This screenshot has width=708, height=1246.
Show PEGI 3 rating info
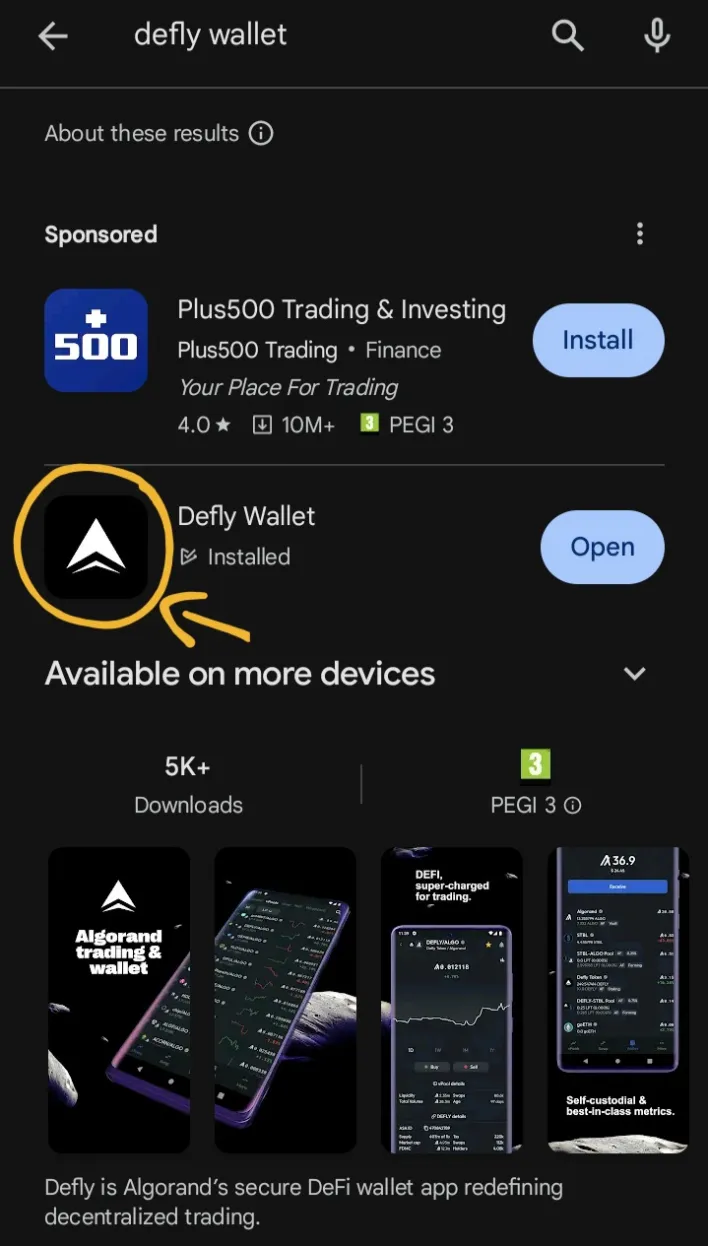(573, 806)
